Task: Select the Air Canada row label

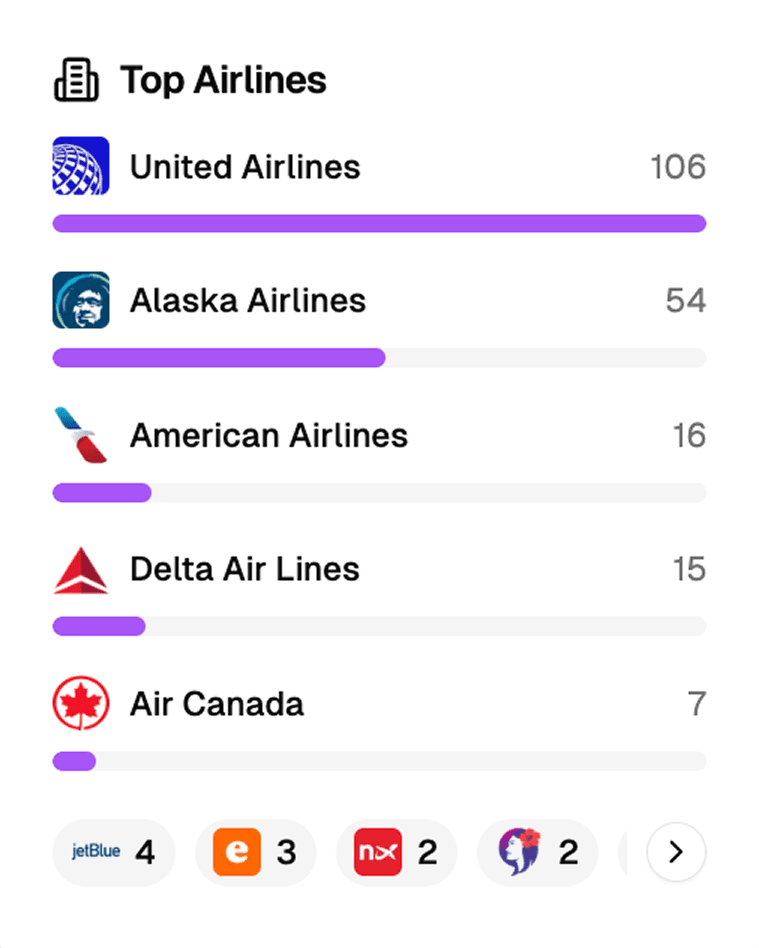Action: coord(216,703)
